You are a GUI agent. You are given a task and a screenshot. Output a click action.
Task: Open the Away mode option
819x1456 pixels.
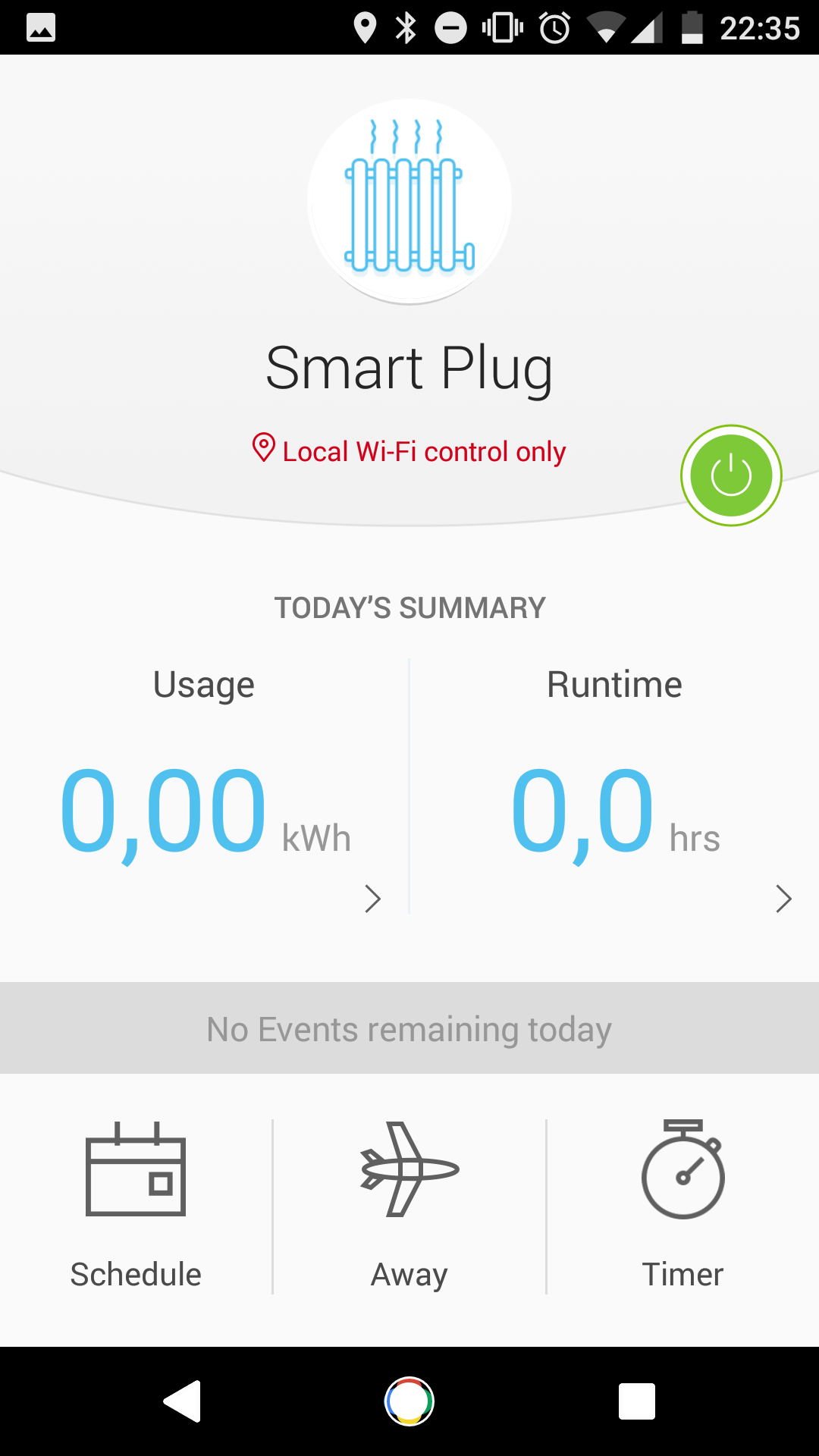pos(409,1206)
